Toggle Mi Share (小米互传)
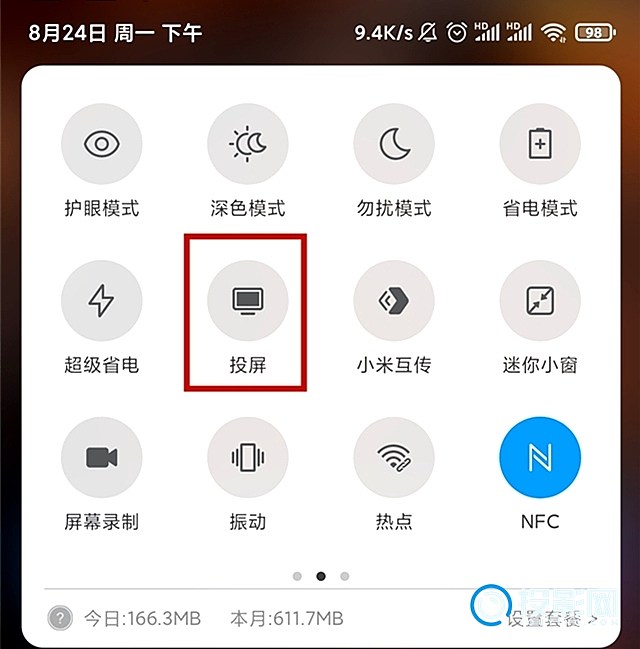This screenshot has height=649, width=640. point(394,301)
